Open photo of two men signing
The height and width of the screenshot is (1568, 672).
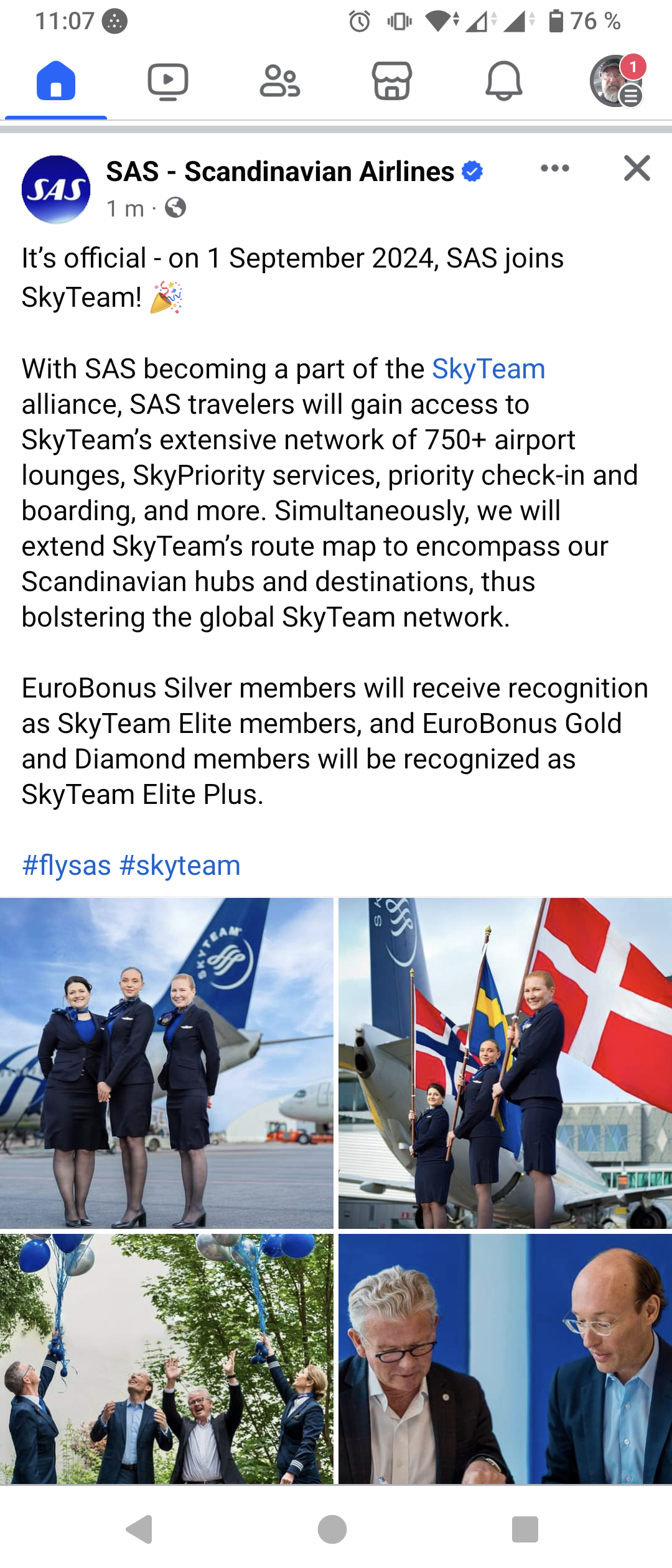[x=505, y=1359]
